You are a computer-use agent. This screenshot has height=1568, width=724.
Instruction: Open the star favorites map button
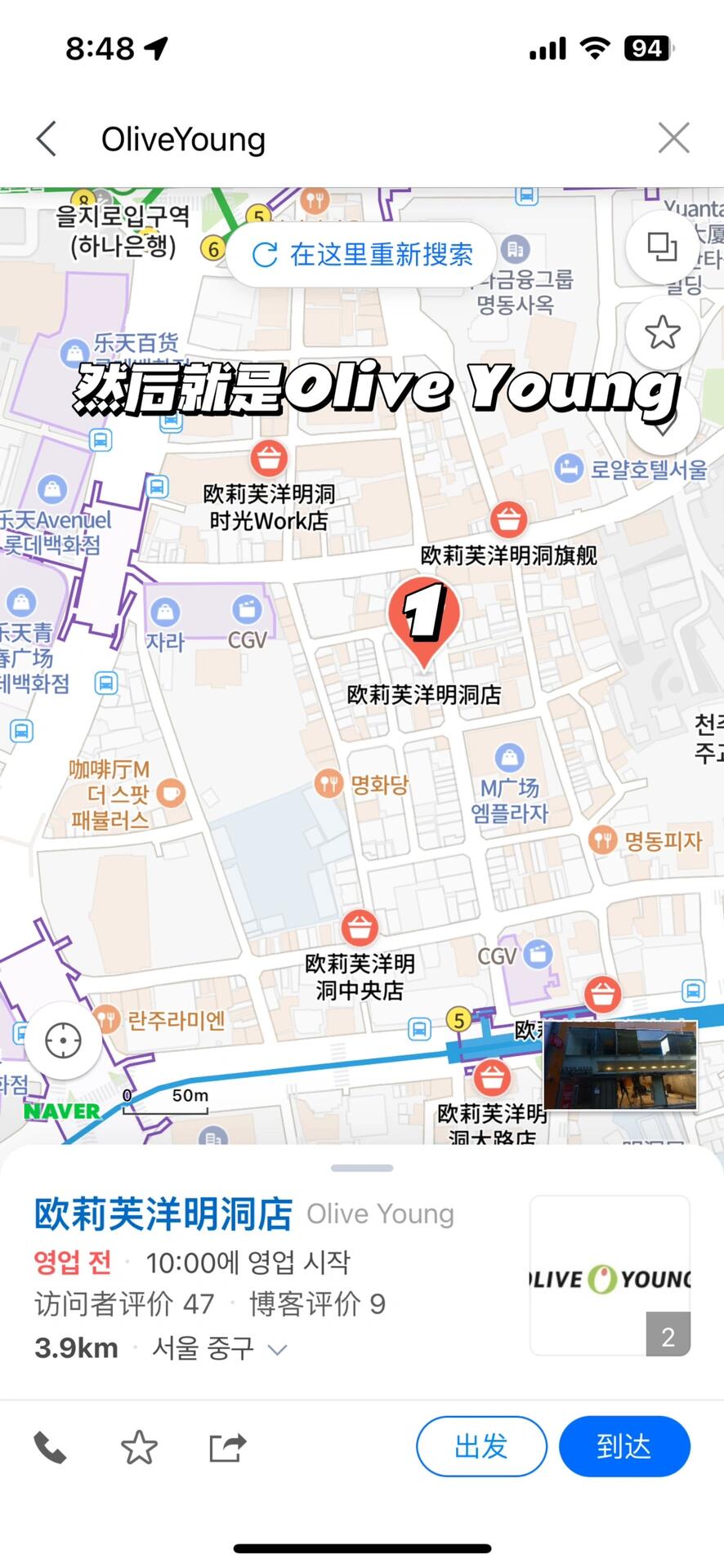[x=662, y=332]
